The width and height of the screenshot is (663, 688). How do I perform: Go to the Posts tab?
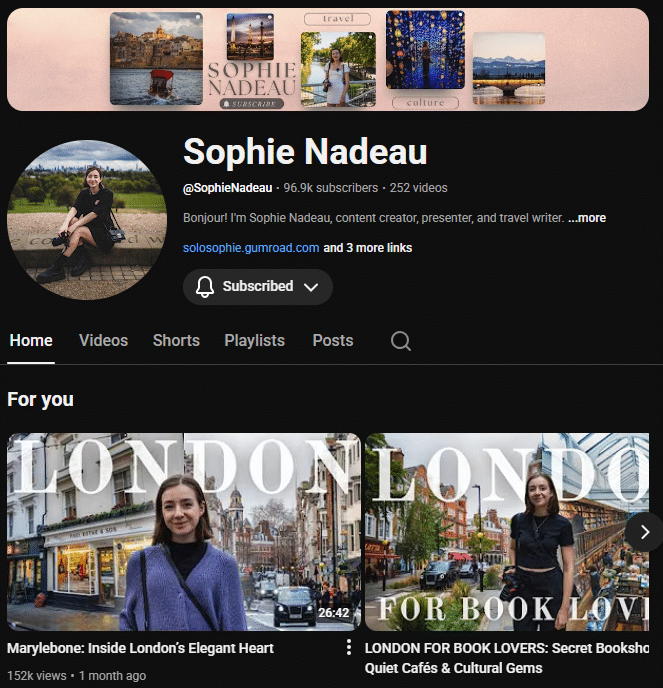point(332,340)
